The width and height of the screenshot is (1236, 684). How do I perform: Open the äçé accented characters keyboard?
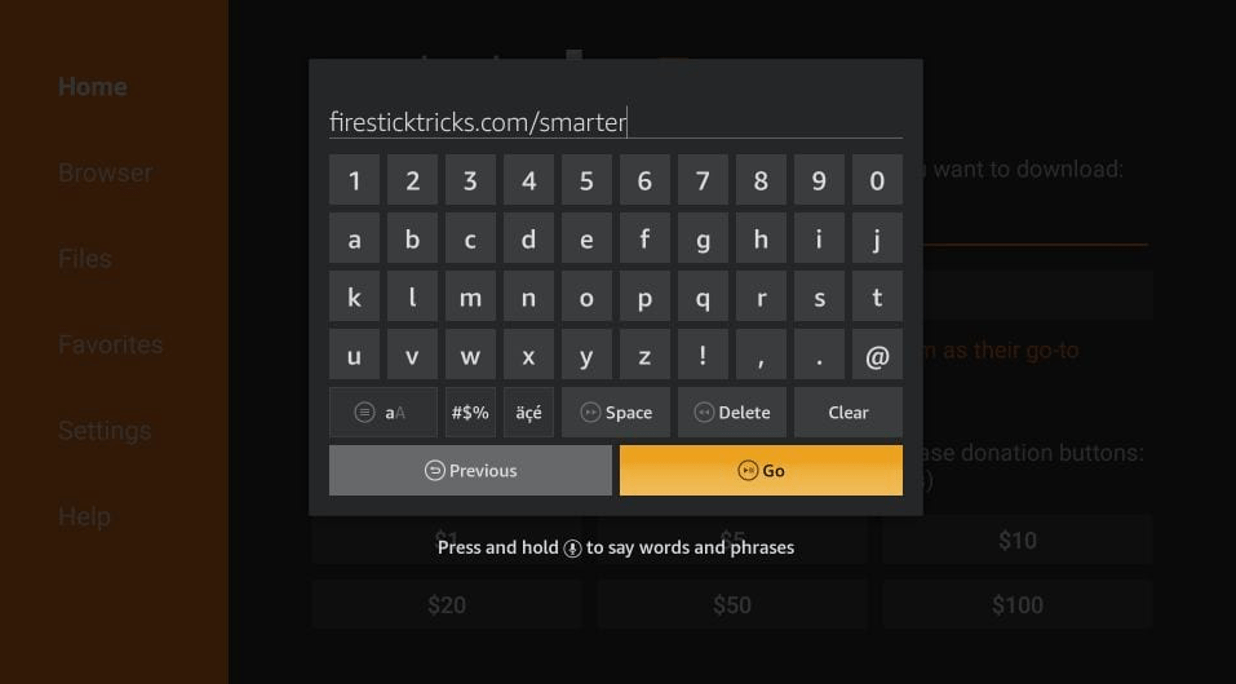click(528, 412)
